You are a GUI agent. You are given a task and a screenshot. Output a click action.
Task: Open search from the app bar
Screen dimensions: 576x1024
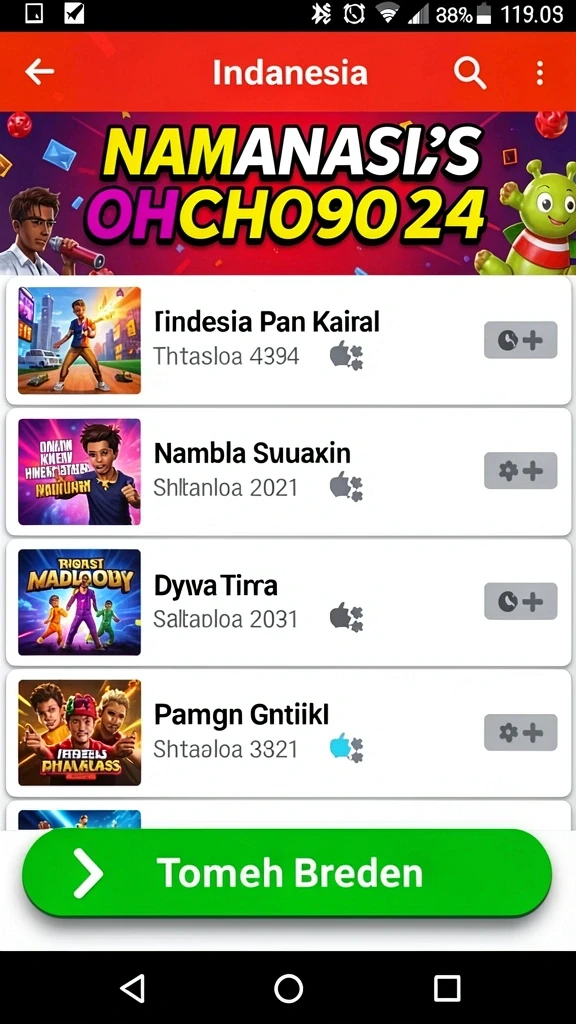click(x=470, y=72)
